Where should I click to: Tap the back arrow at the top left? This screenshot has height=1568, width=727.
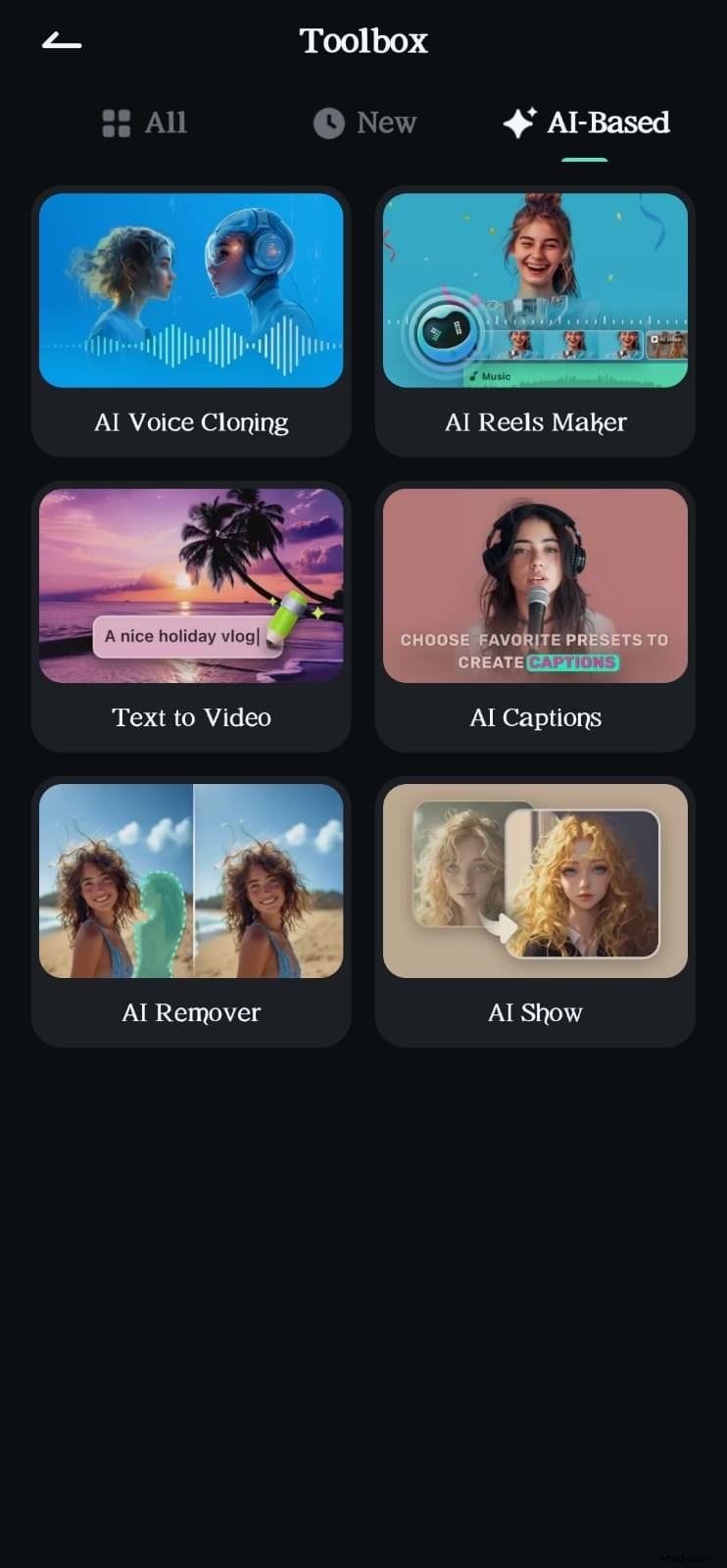click(61, 41)
